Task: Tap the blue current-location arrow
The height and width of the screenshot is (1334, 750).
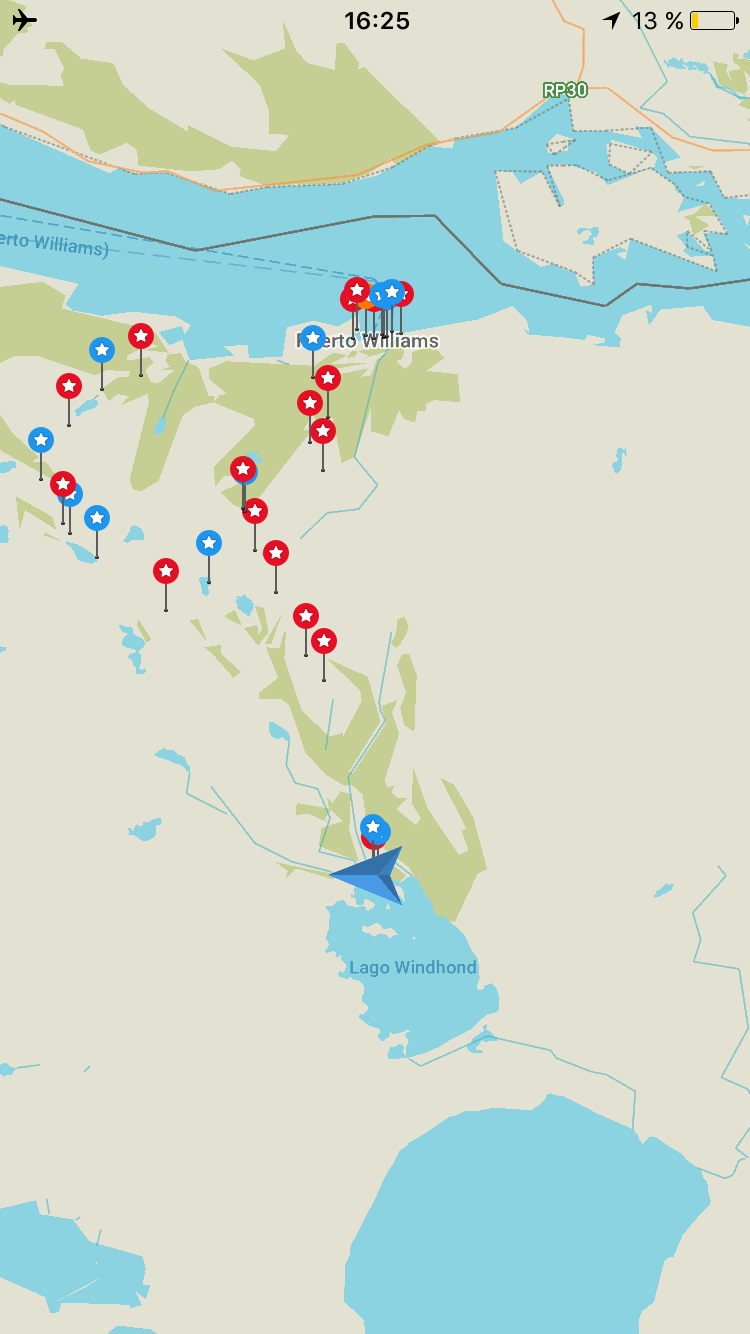Action: (372, 875)
